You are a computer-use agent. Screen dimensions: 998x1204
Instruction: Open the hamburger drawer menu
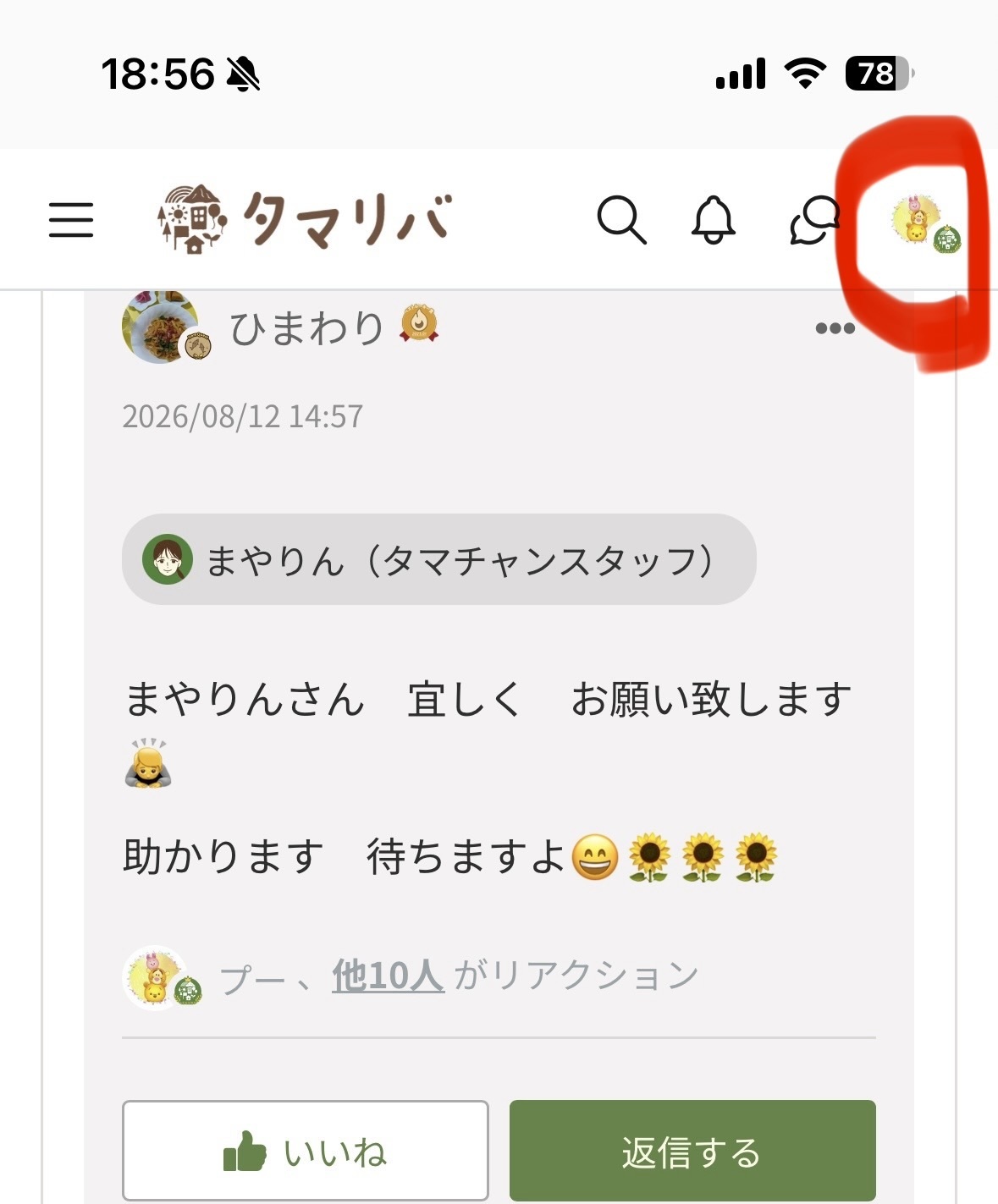coord(71,220)
